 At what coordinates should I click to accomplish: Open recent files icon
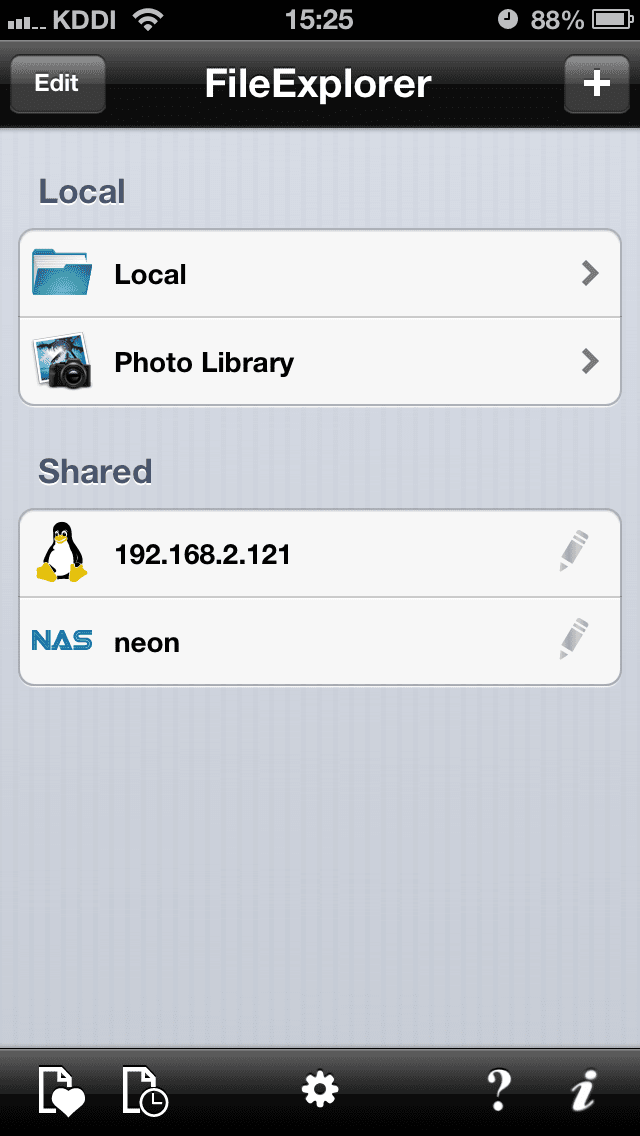click(x=145, y=1090)
